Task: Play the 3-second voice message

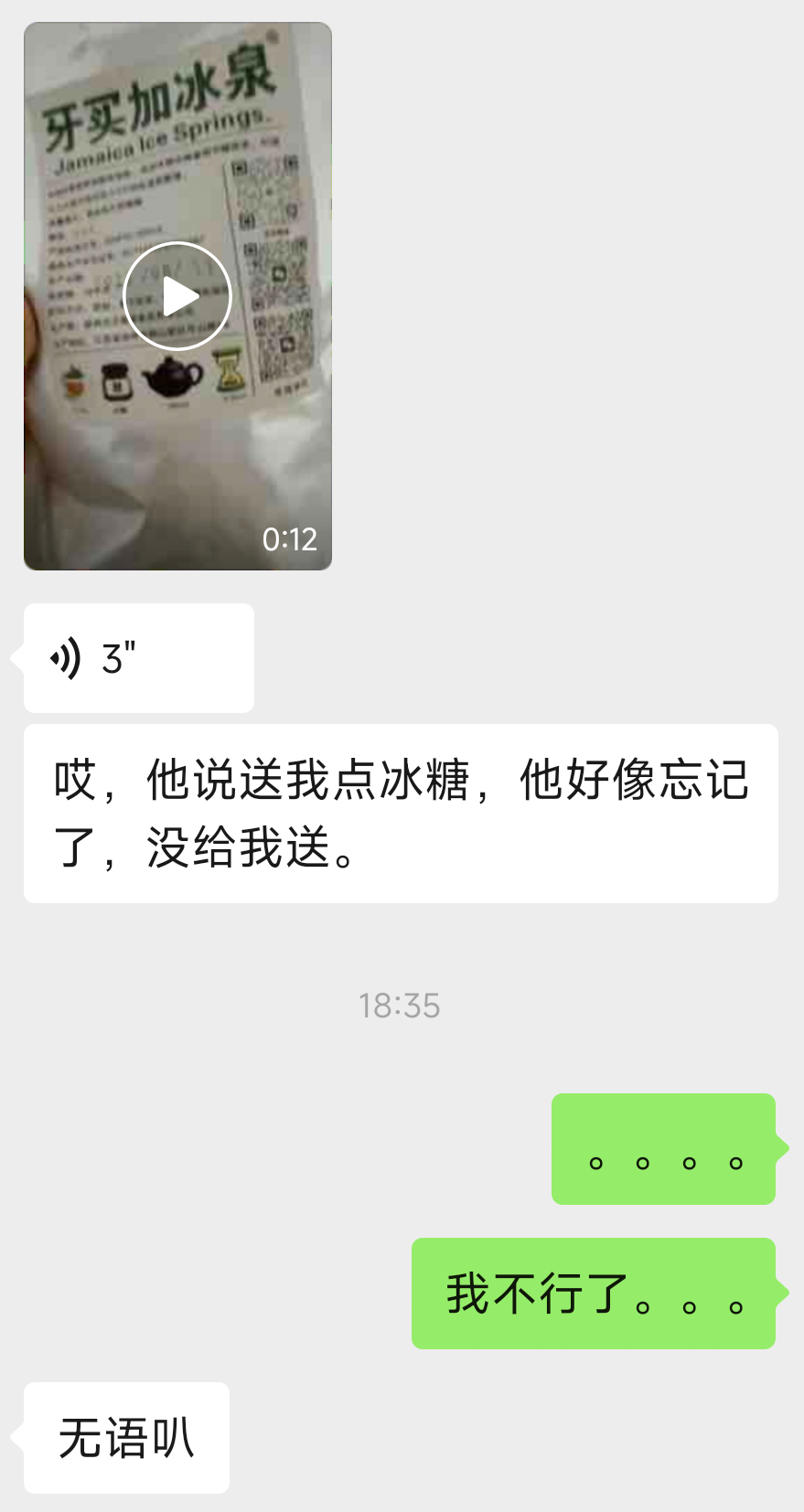Action: click(139, 658)
